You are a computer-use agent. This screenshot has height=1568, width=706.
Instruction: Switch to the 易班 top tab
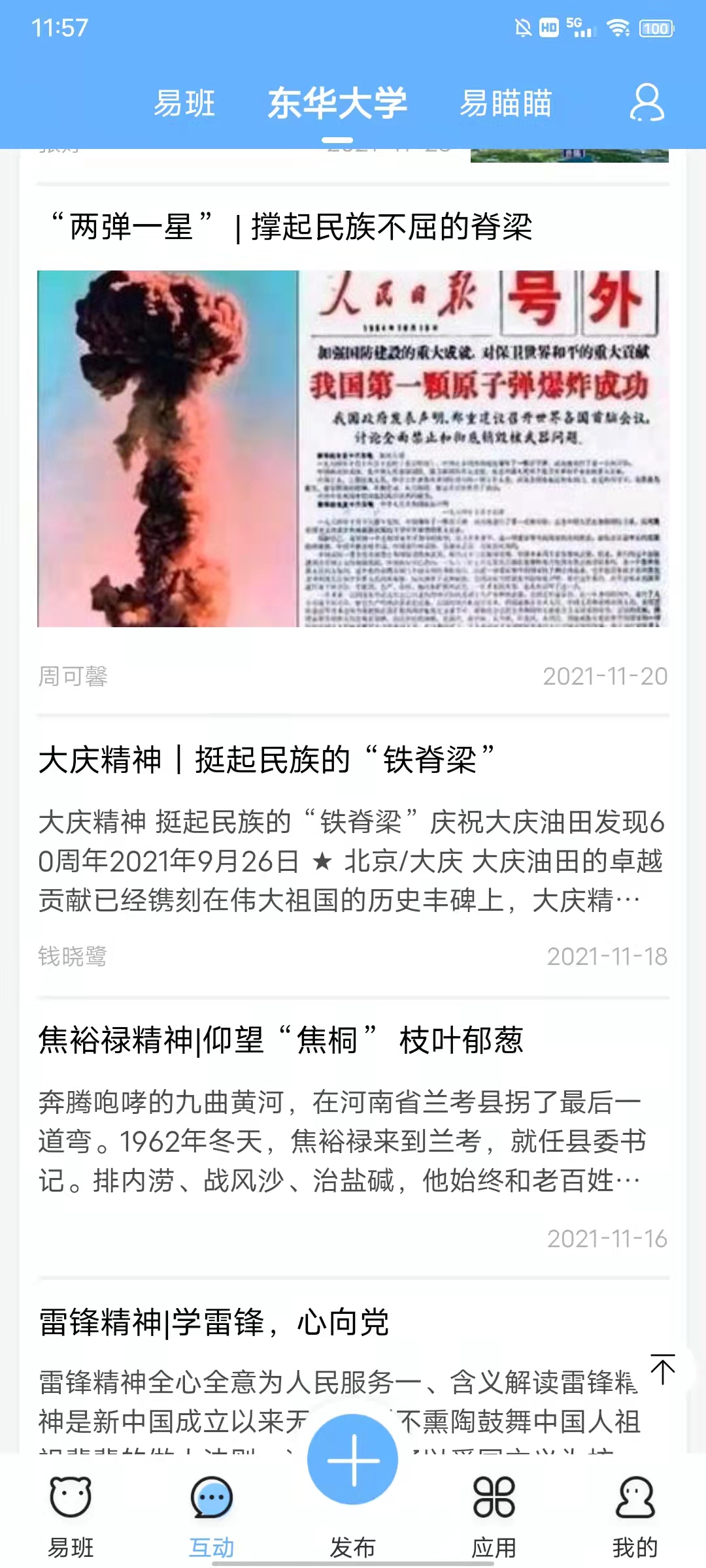tap(184, 104)
